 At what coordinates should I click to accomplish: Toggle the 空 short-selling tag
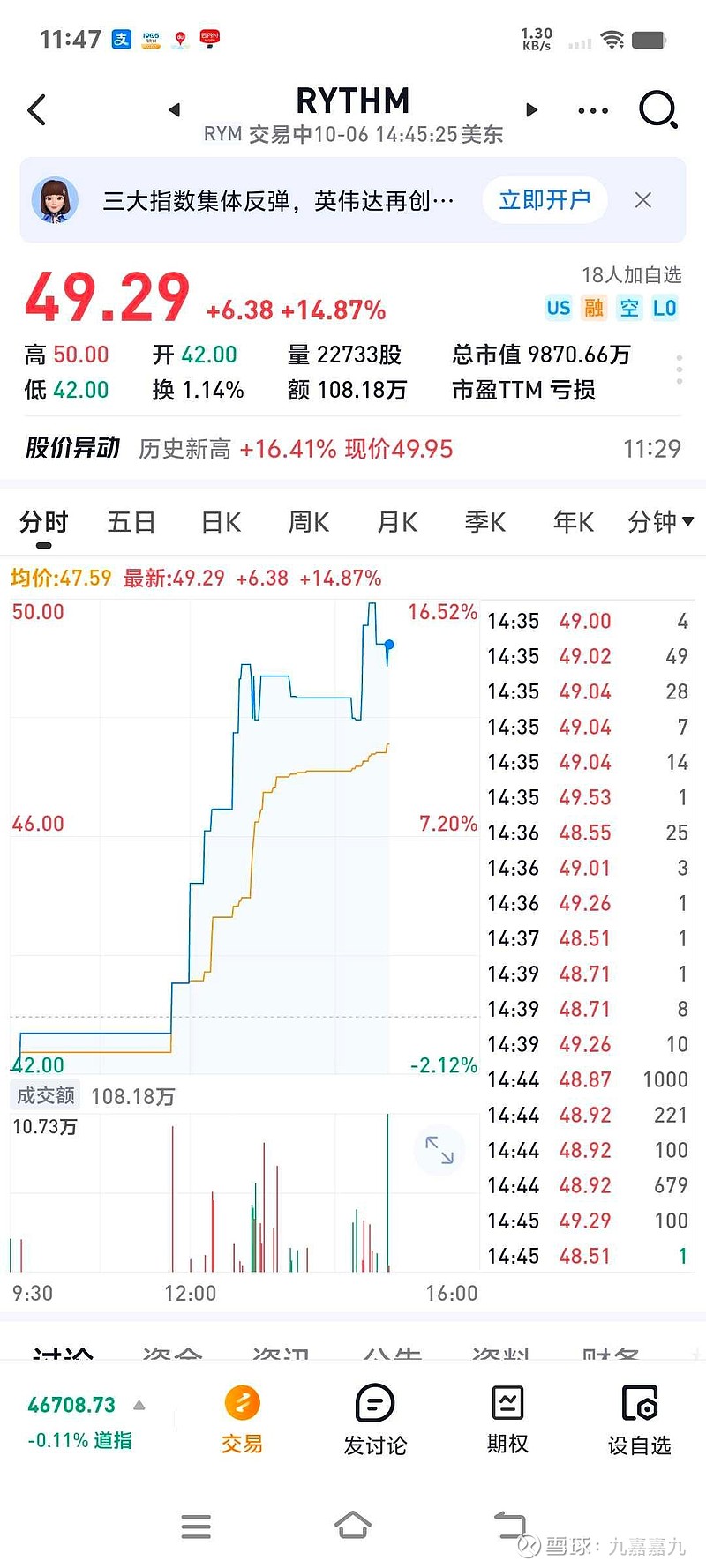(630, 308)
